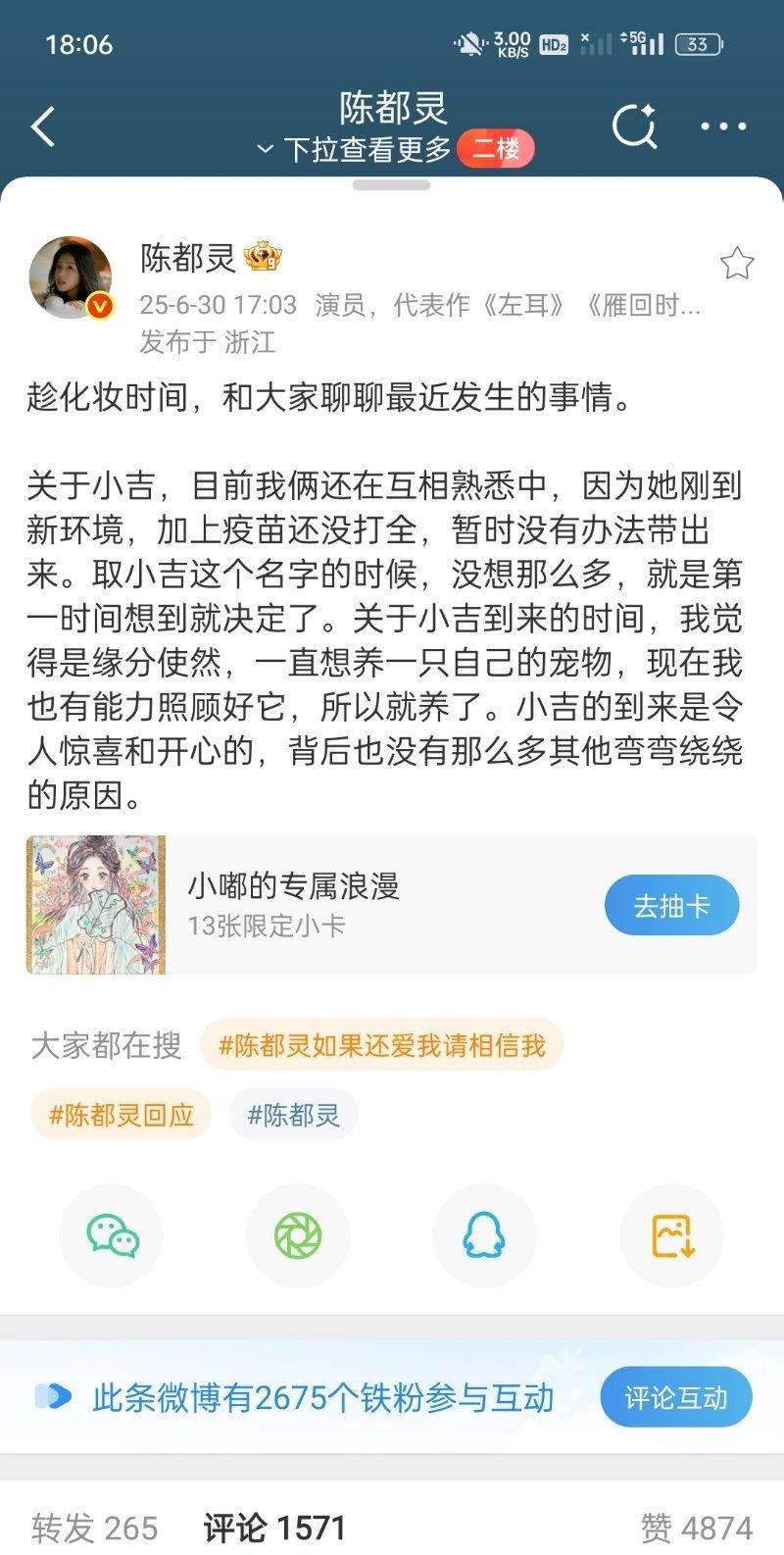The image size is (784, 1555).
Task: Open the search icon in the header
Action: coord(634,126)
